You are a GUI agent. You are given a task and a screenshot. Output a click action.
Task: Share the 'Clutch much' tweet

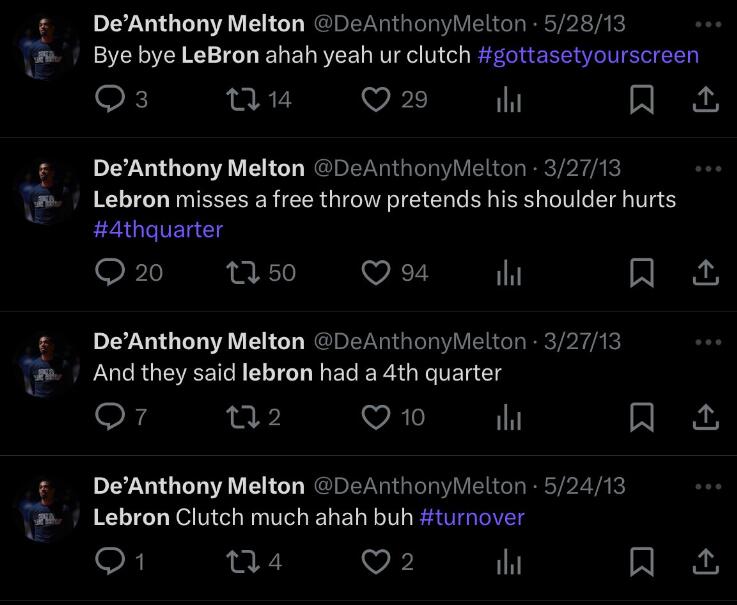tap(705, 562)
